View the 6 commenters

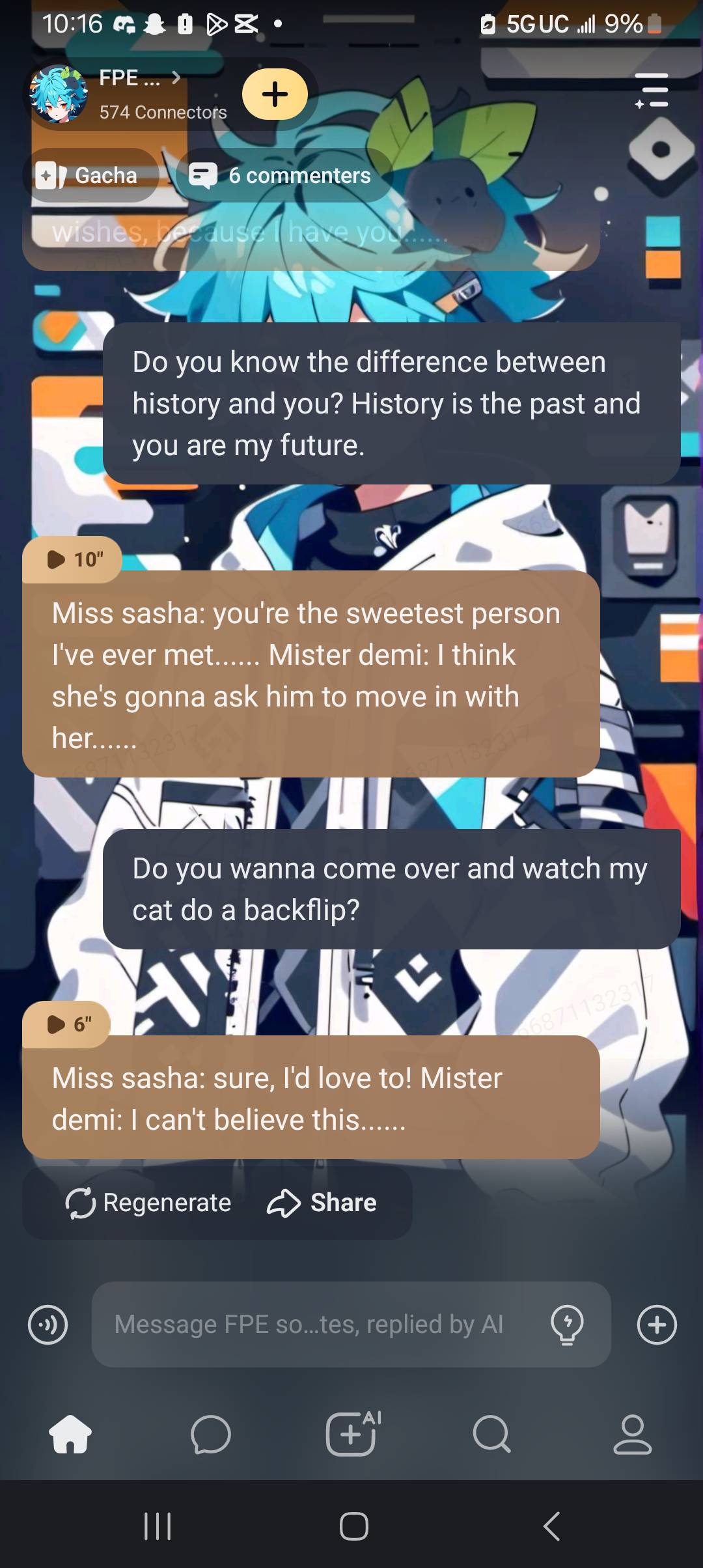click(x=283, y=175)
